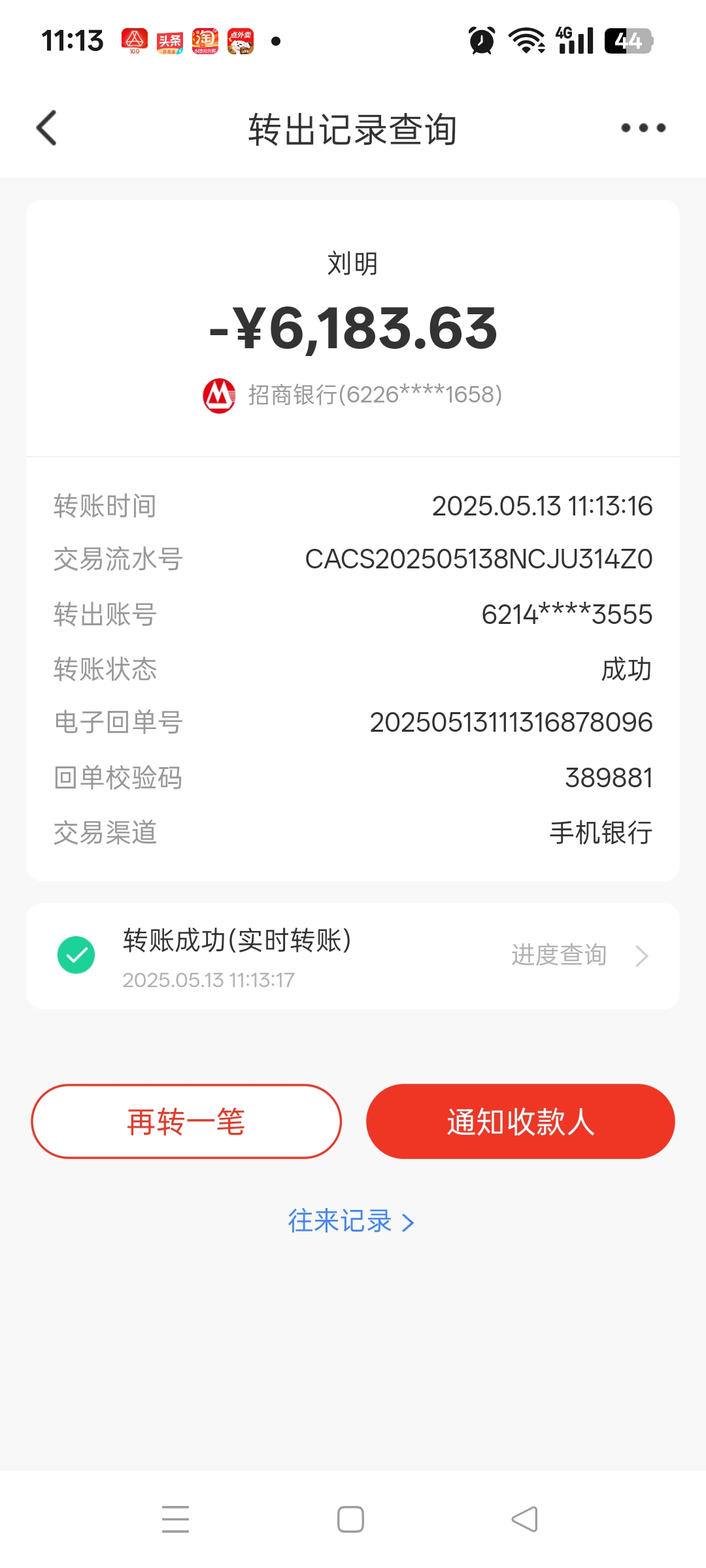Tap 再转一笔 to transfer again
This screenshot has width=706, height=1568.
186,1121
